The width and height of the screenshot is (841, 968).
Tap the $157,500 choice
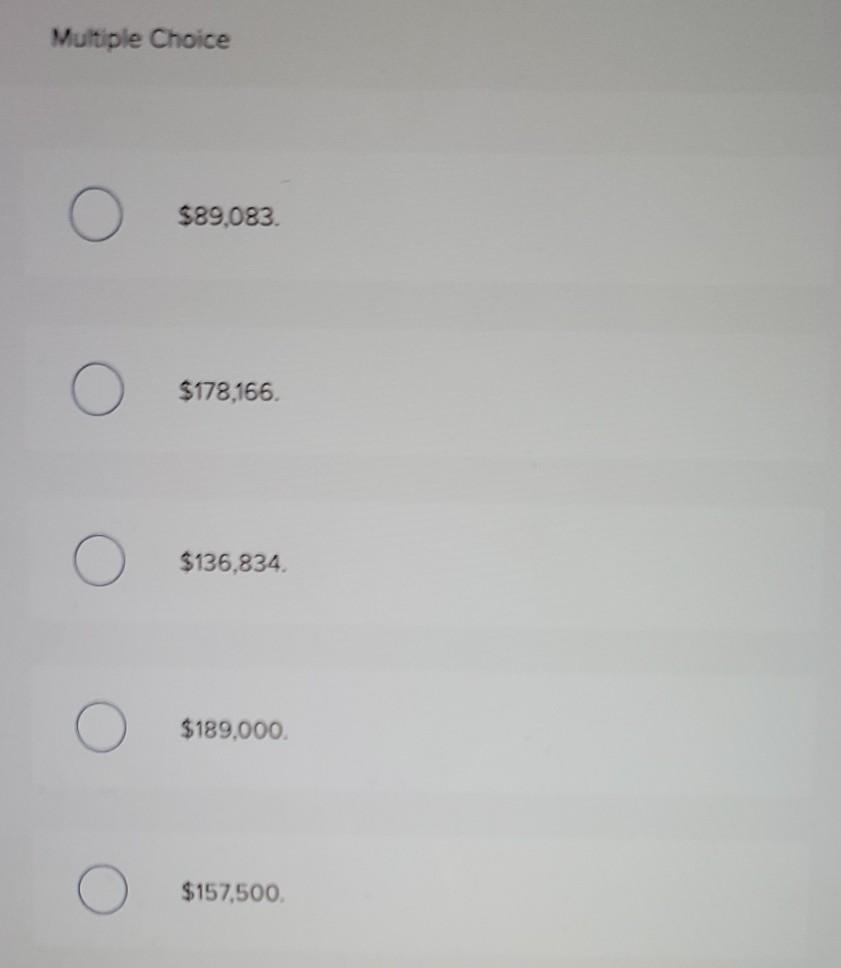click(x=102, y=890)
